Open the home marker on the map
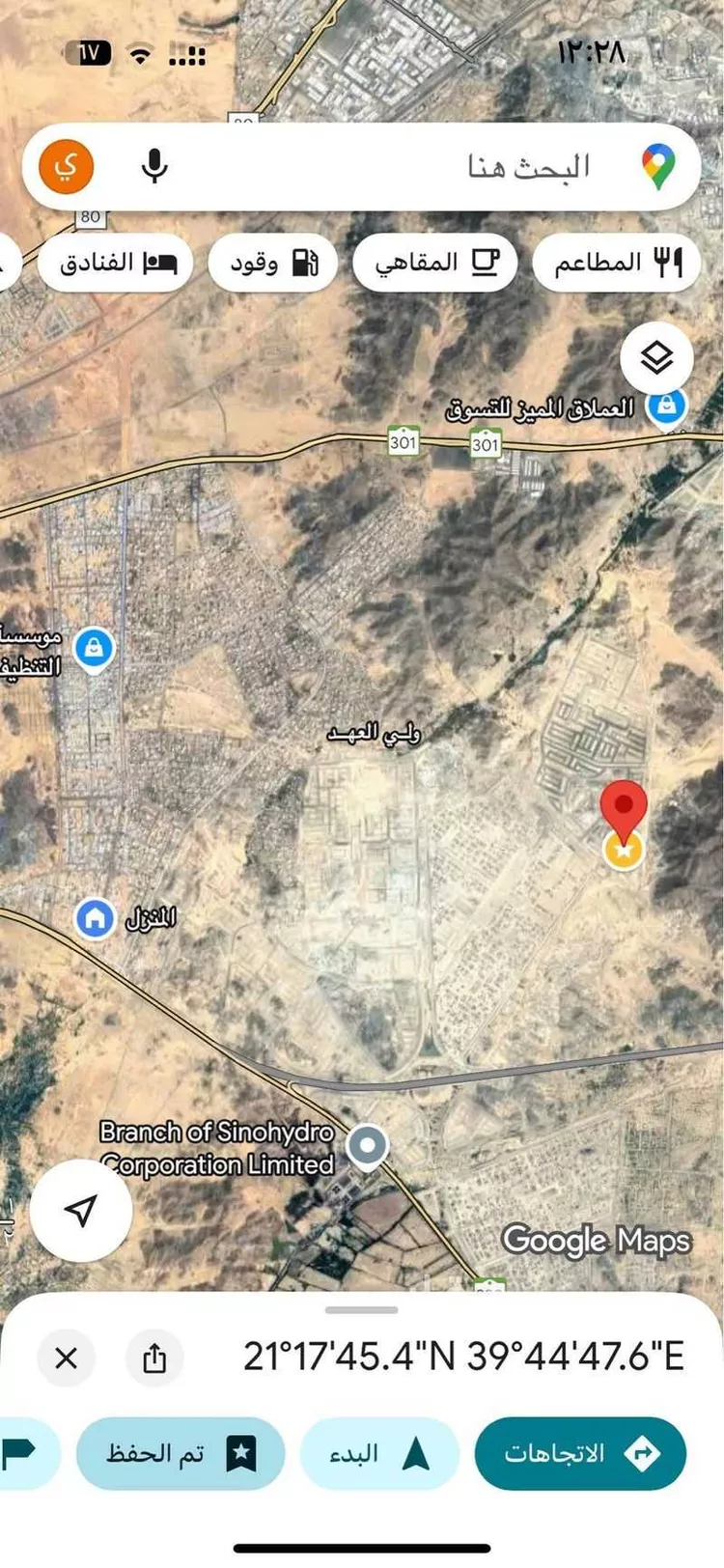Image resolution: width=724 pixels, height=1568 pixels. click(x=96, y=918)
